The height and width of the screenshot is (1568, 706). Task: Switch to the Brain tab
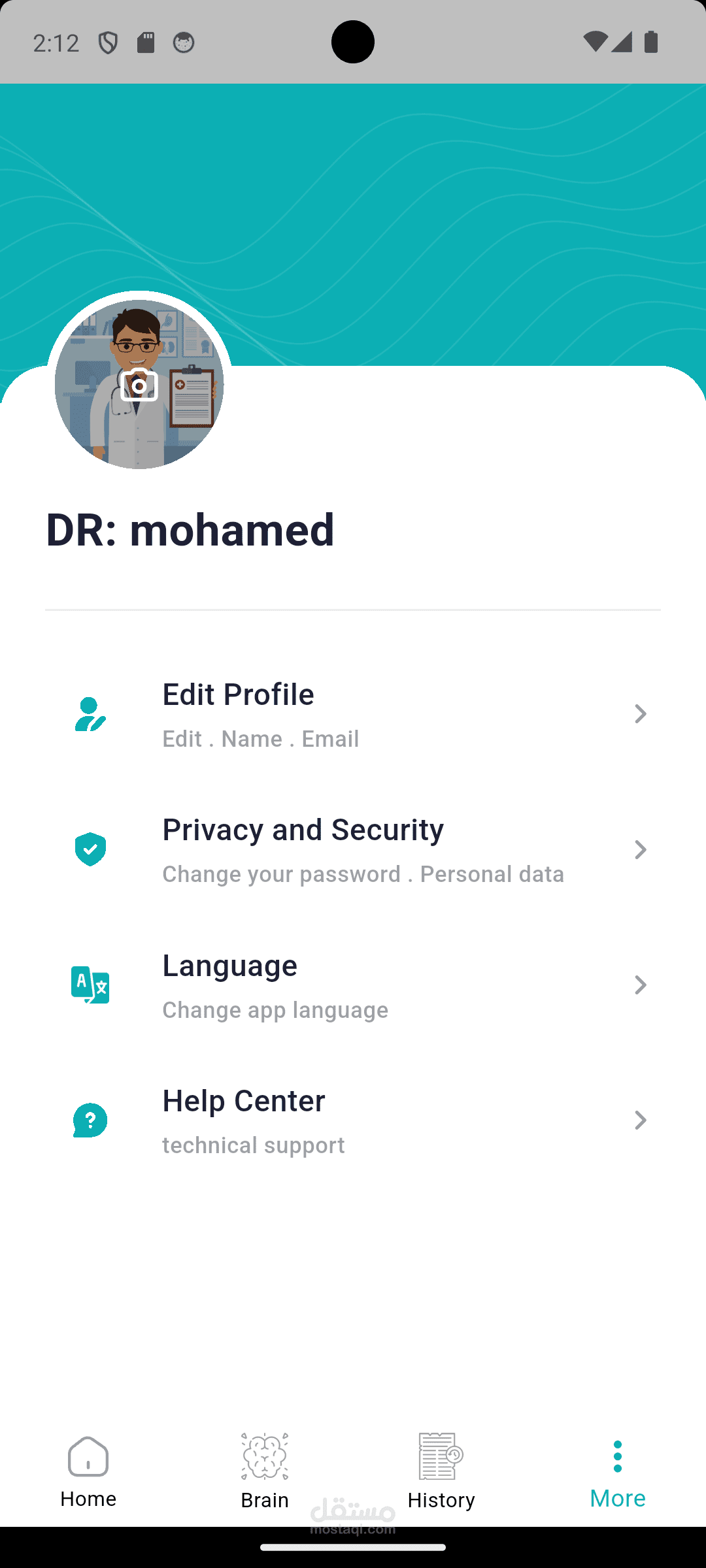(x=265, y=1471)
